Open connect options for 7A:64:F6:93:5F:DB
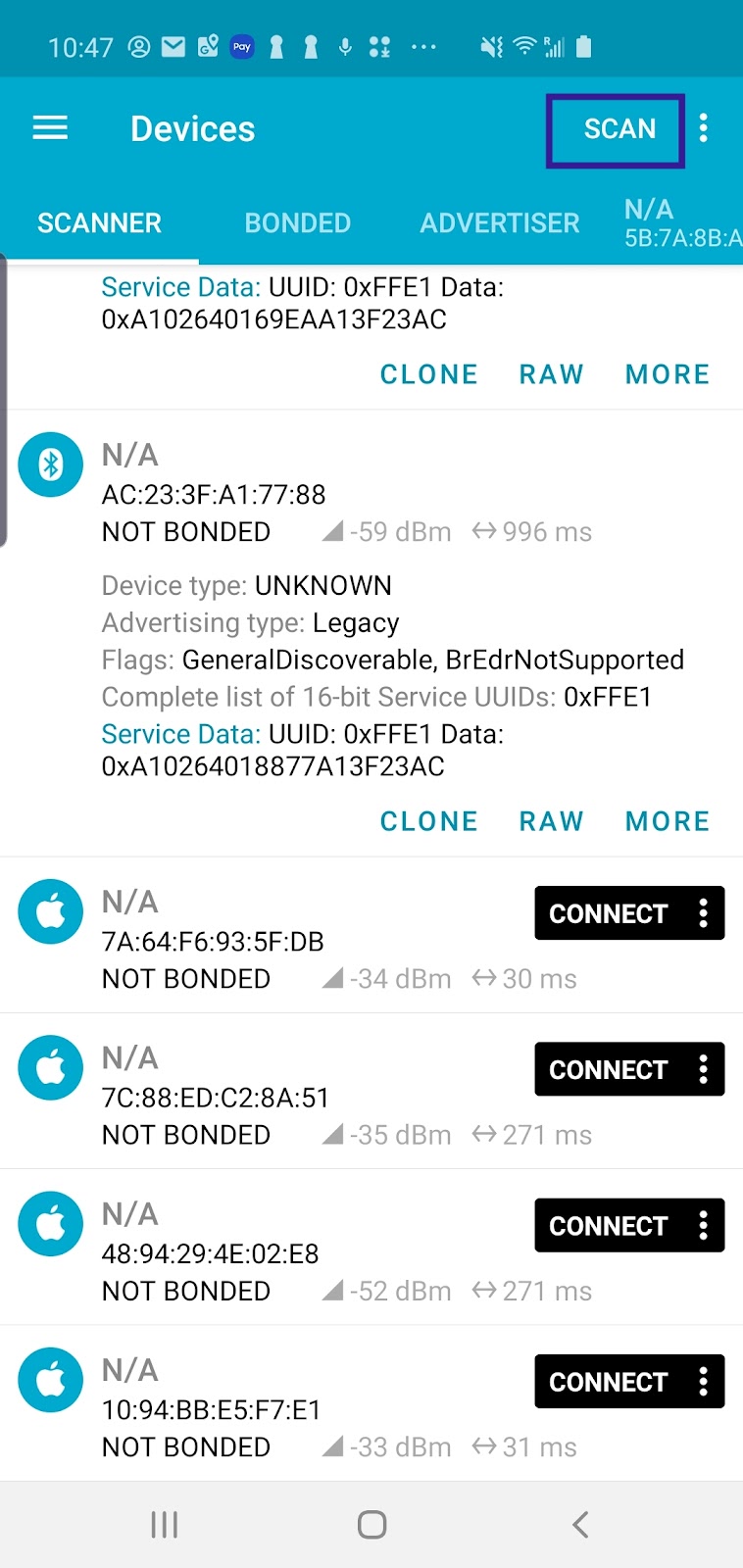Screen dimensions: 743x1568 click(704, 913)
